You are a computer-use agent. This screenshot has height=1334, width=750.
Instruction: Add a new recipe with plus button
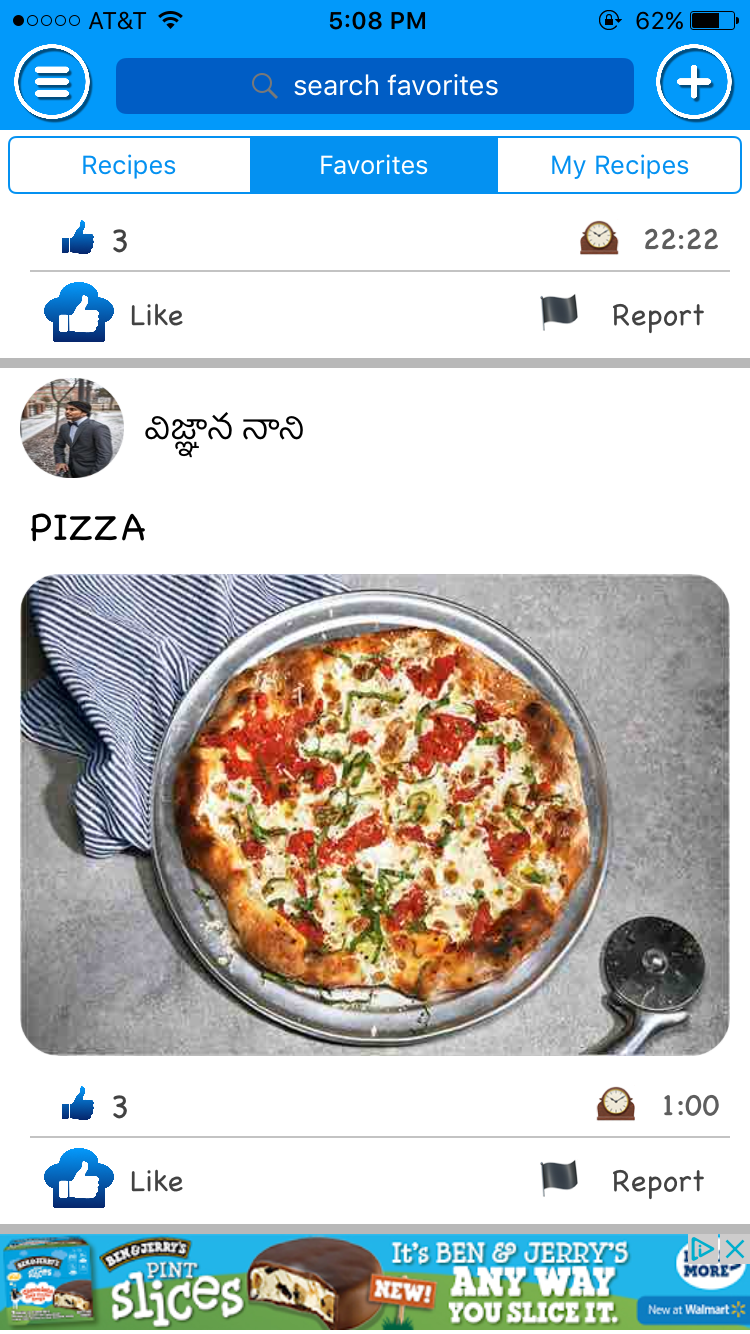(x=695, y=84)
